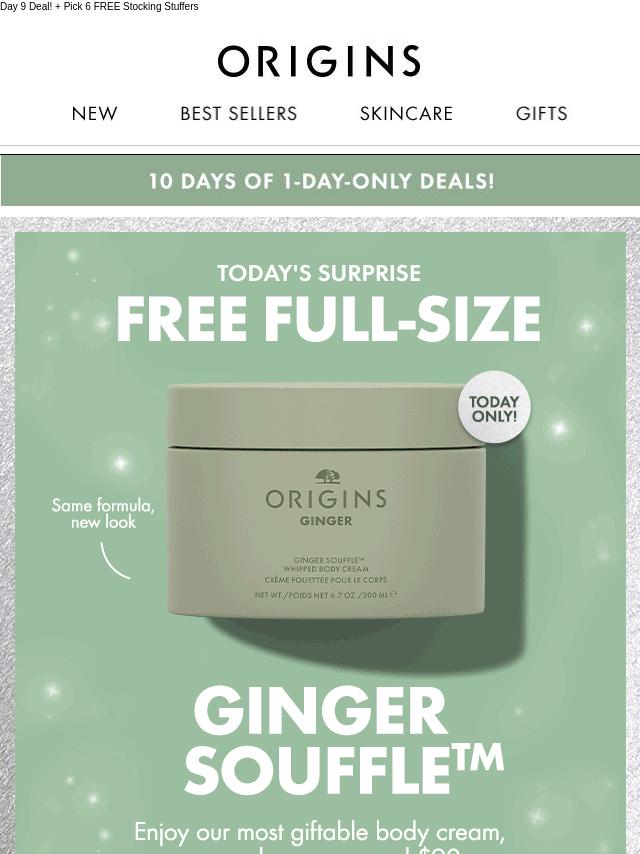Open the BEST SELLERS link
The image size is (640, 854).
tap(238, 114)
